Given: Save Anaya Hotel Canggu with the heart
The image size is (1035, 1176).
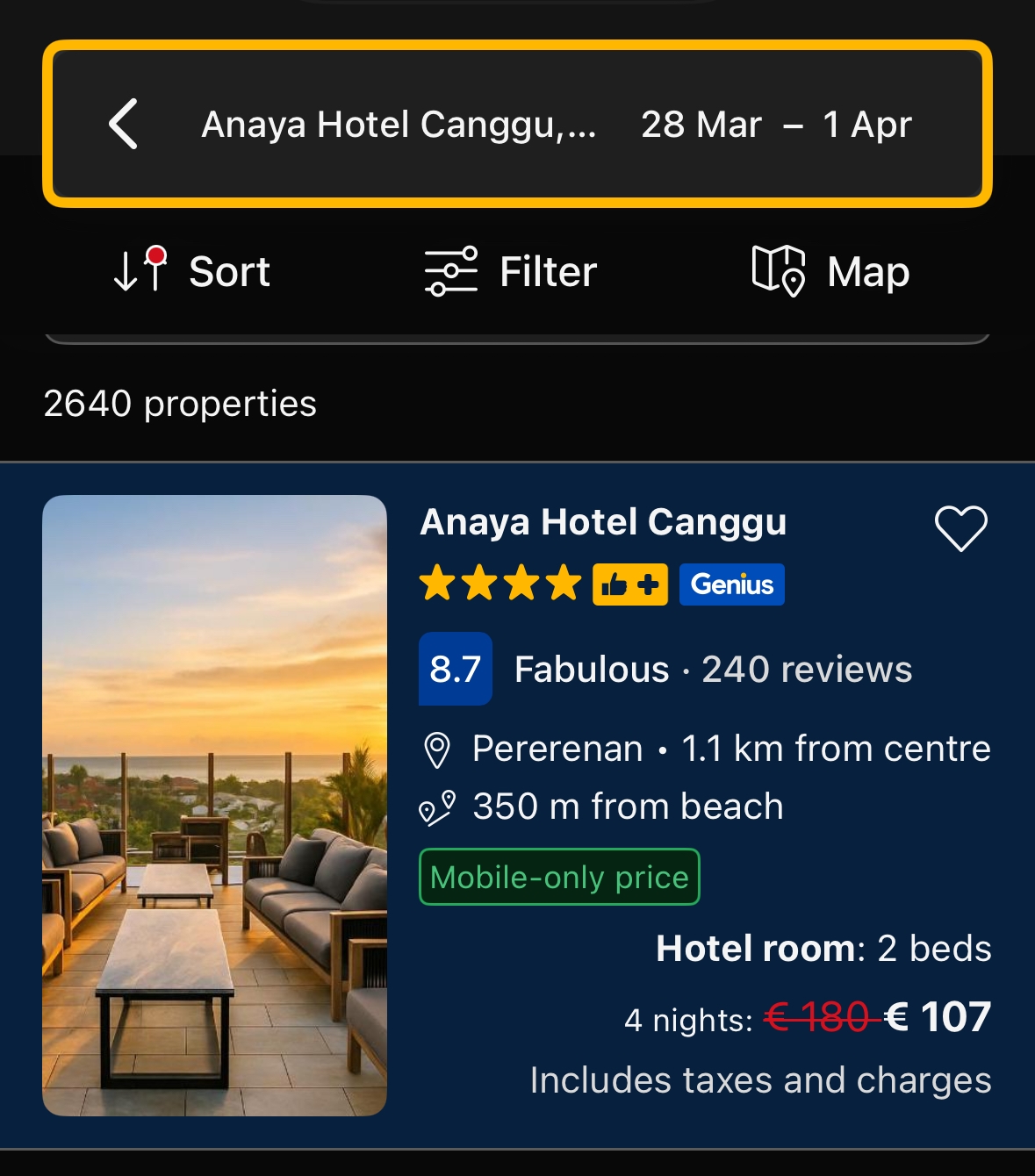Looking at the screenshot, I should click(x=960, y=528).
